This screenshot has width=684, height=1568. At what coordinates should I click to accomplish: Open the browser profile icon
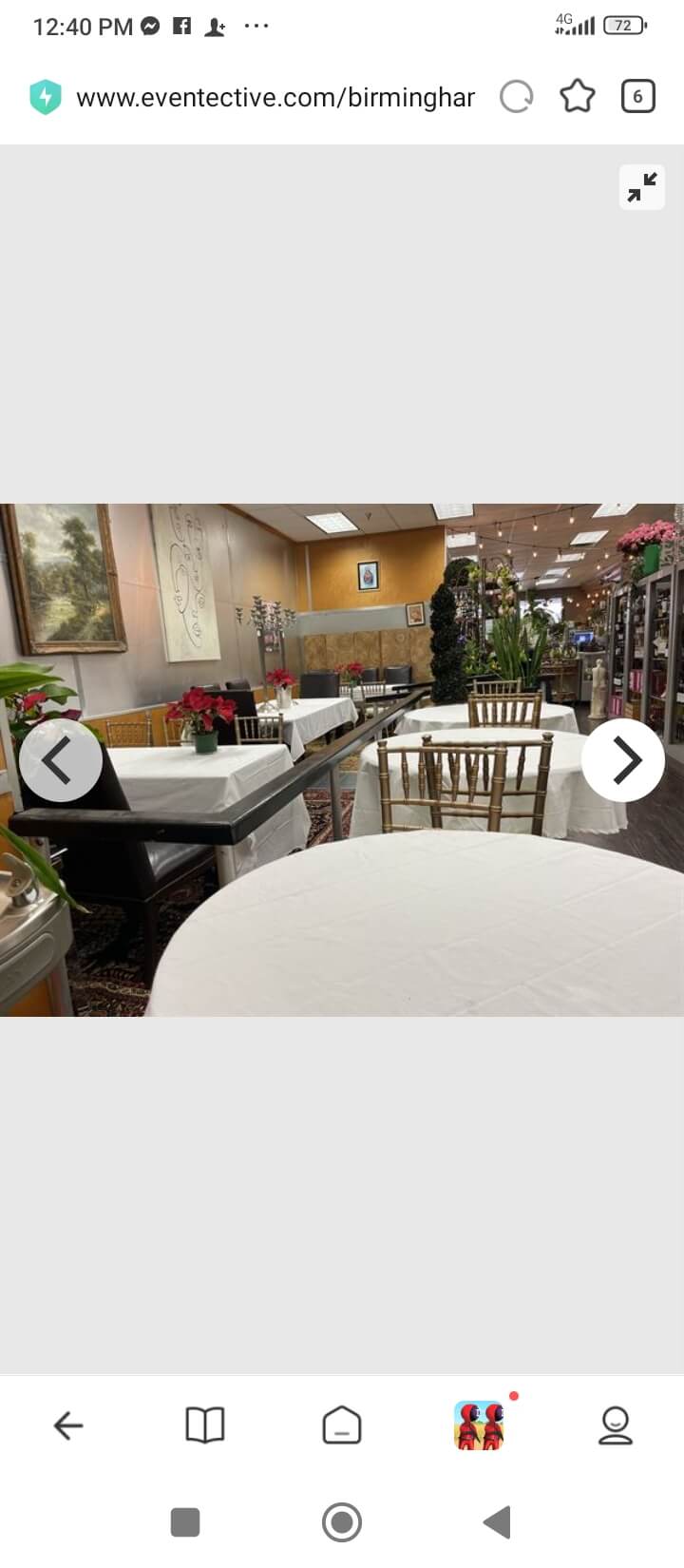click(x=616, y=1425)
